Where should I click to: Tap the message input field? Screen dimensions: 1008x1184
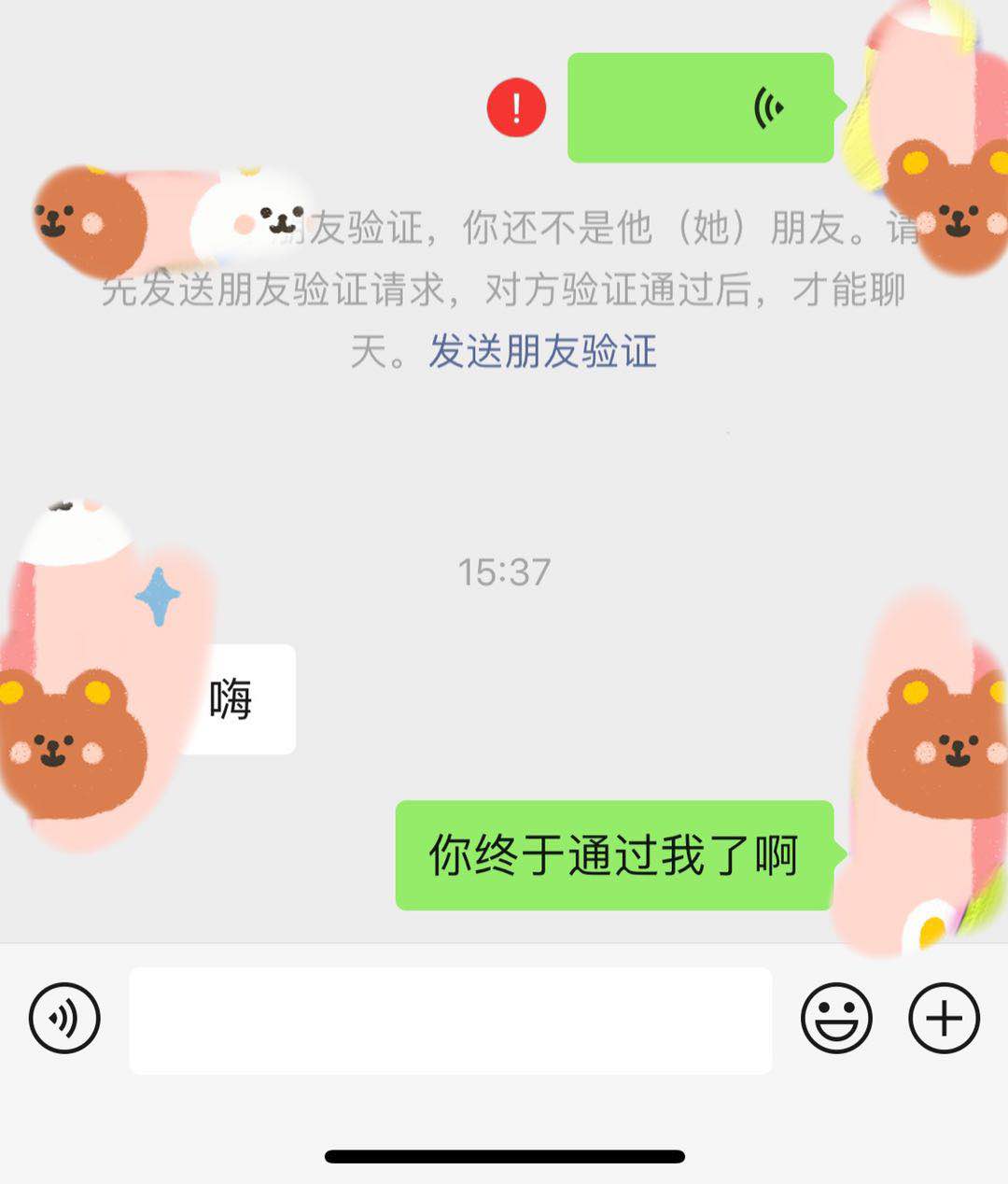(448, 1018)
